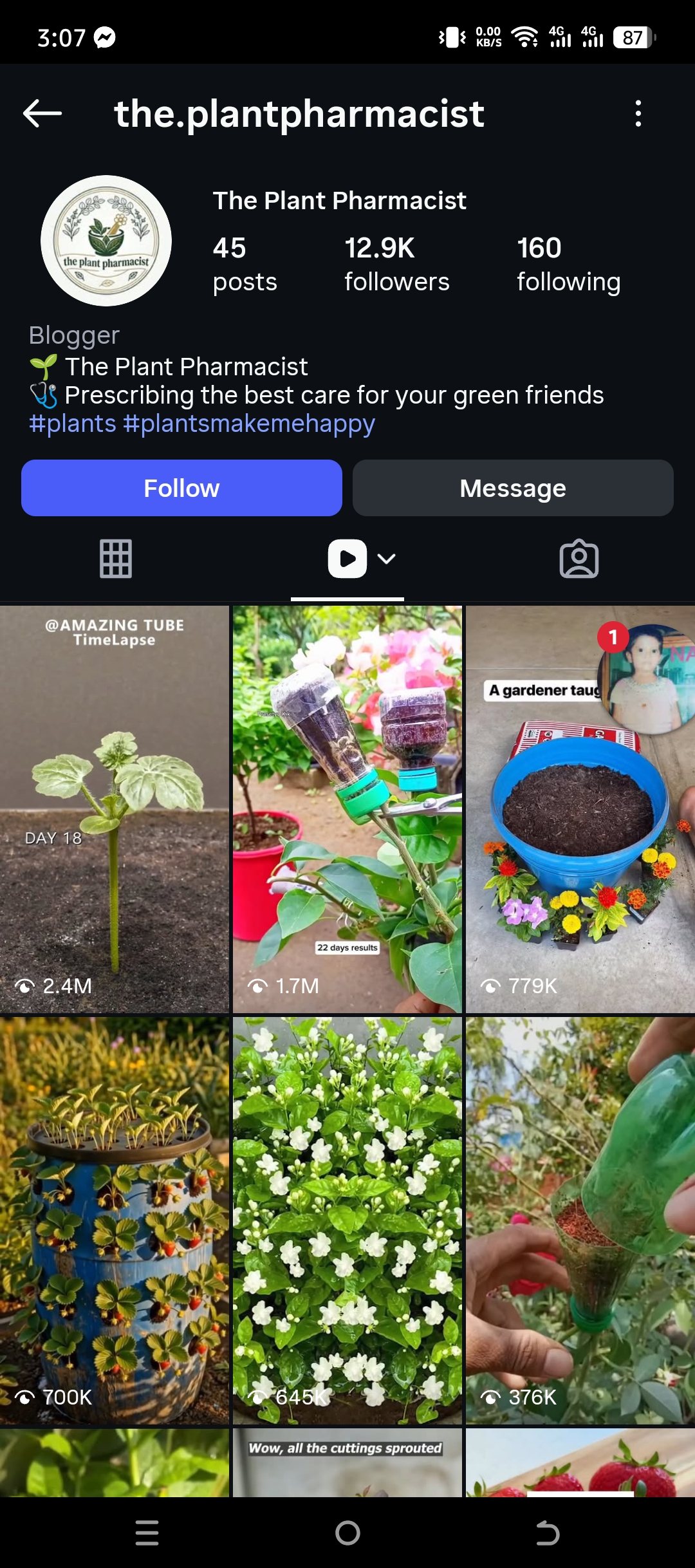The width and height of the screenshot is (695, 1568).
Task: Open the reel with 1.7M views
Action: coord(347,808)
